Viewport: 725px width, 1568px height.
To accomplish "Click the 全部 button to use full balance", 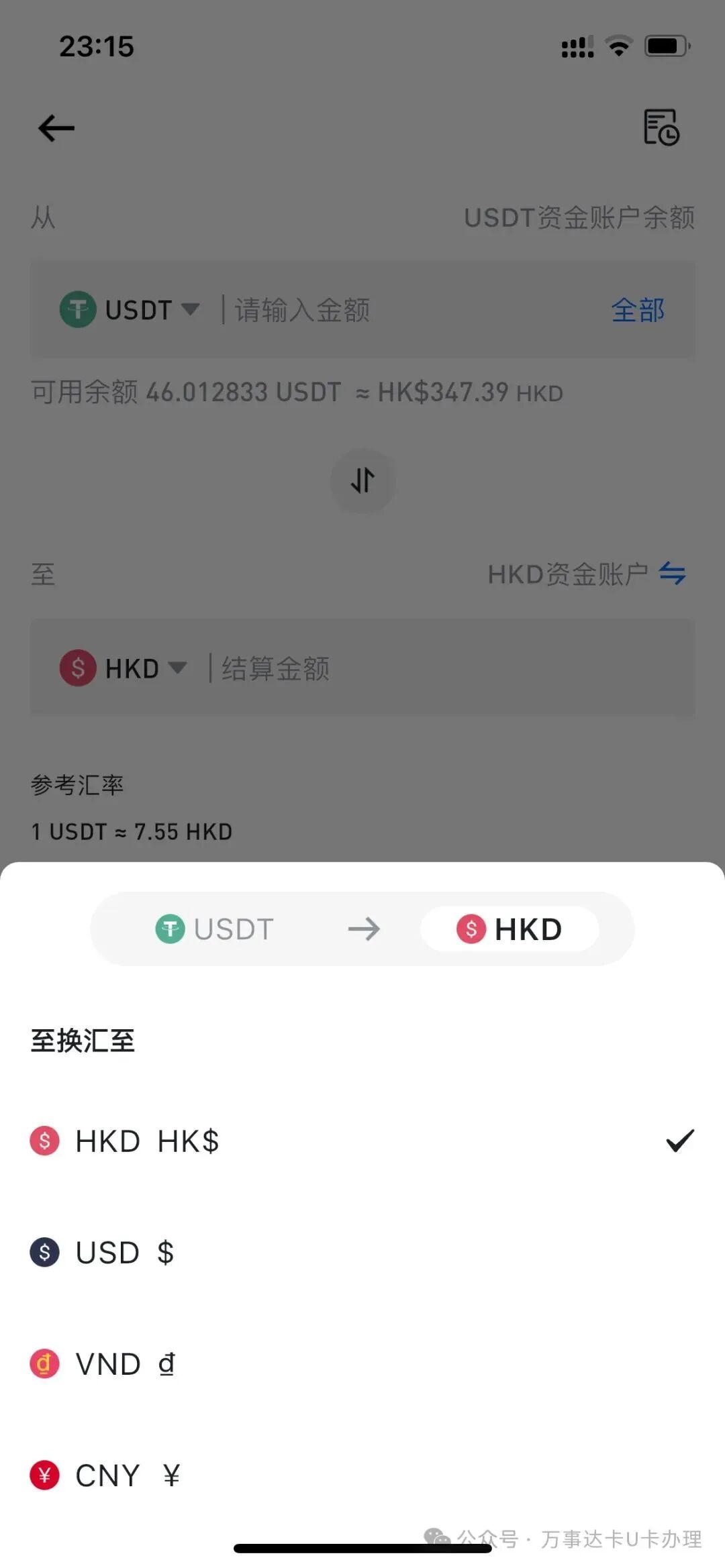I will click(x=638, y=311).
